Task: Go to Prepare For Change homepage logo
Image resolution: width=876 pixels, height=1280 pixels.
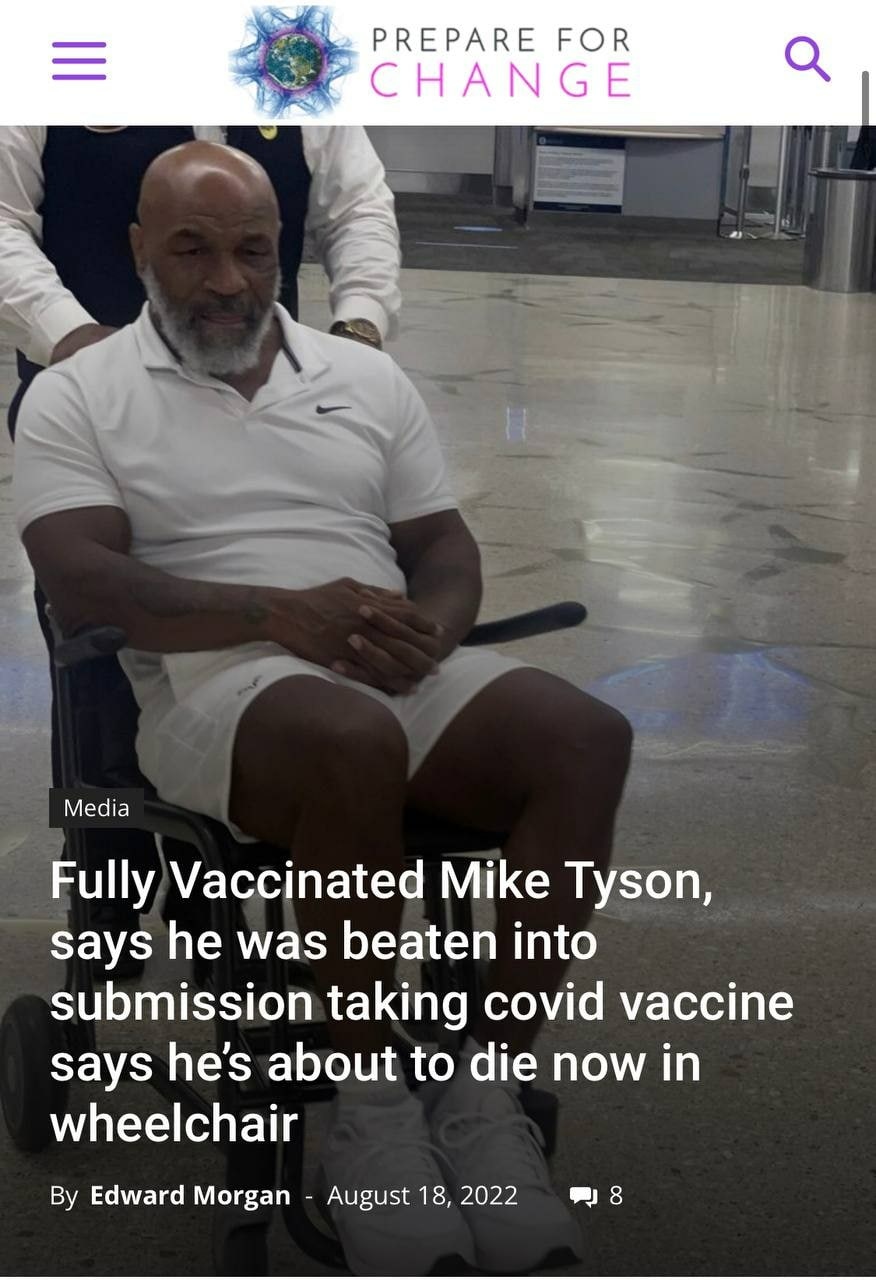Action: pos(430,62)
